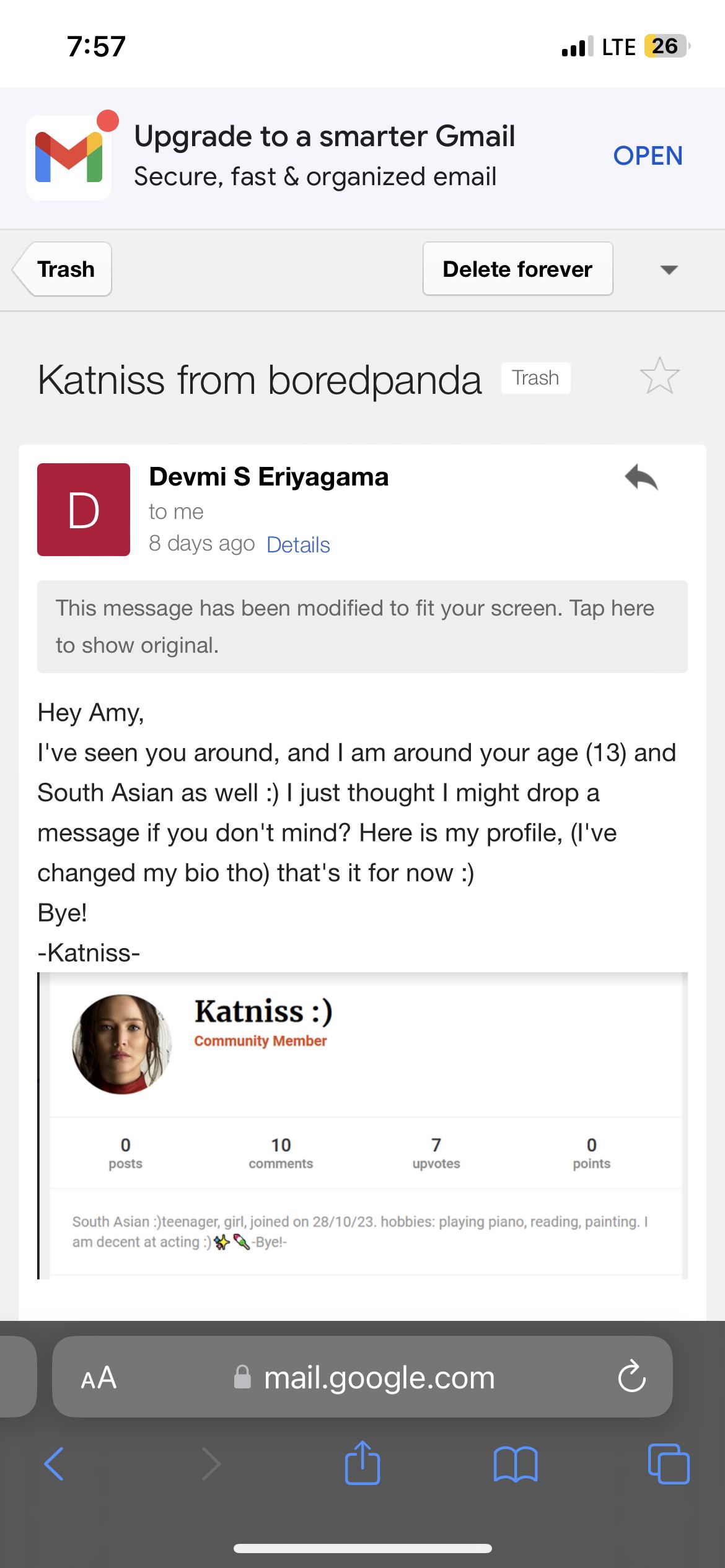View open Safari tabs
Image resolution: width=725 pixels, height=1568 pixels.
669,1463
